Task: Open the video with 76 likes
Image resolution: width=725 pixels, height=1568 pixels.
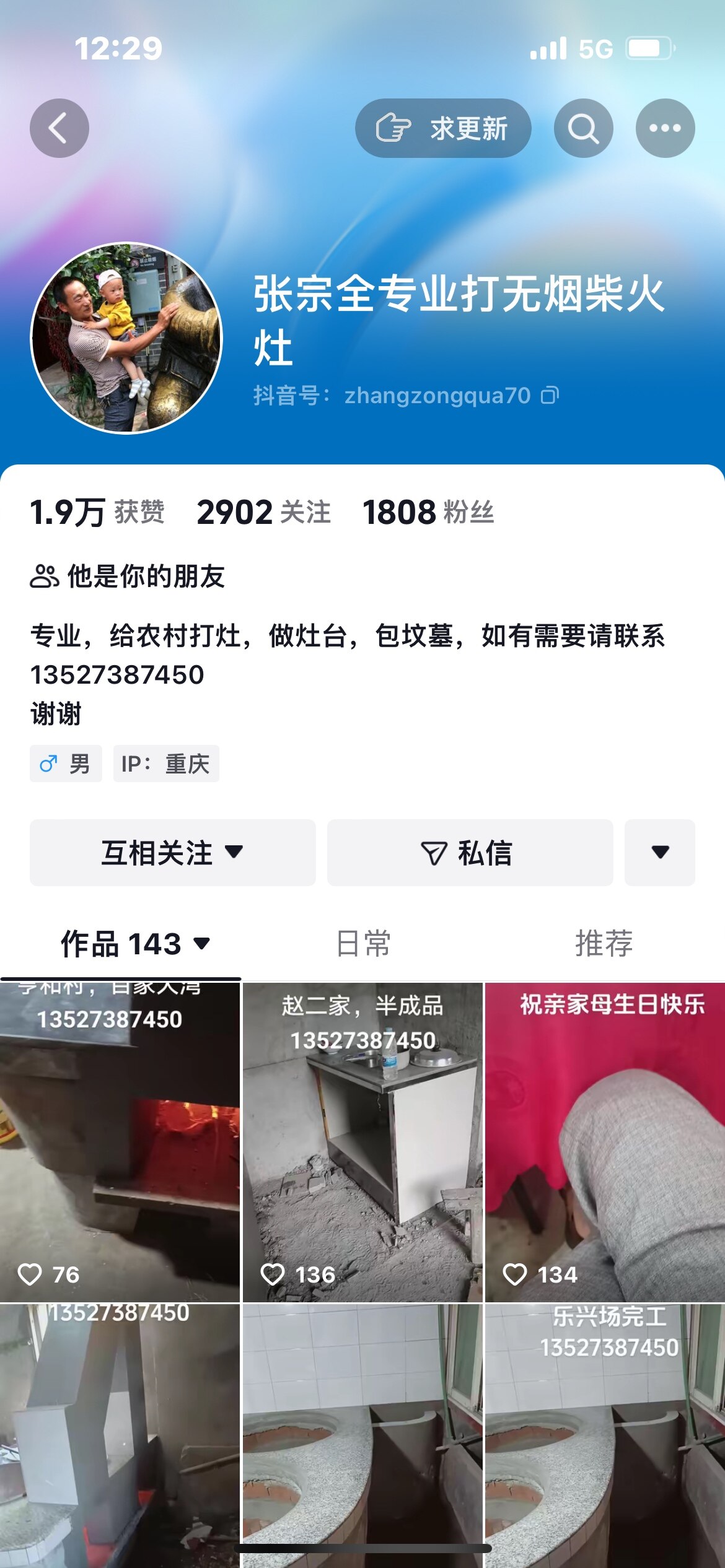Action: click(x=120, y=1143)
